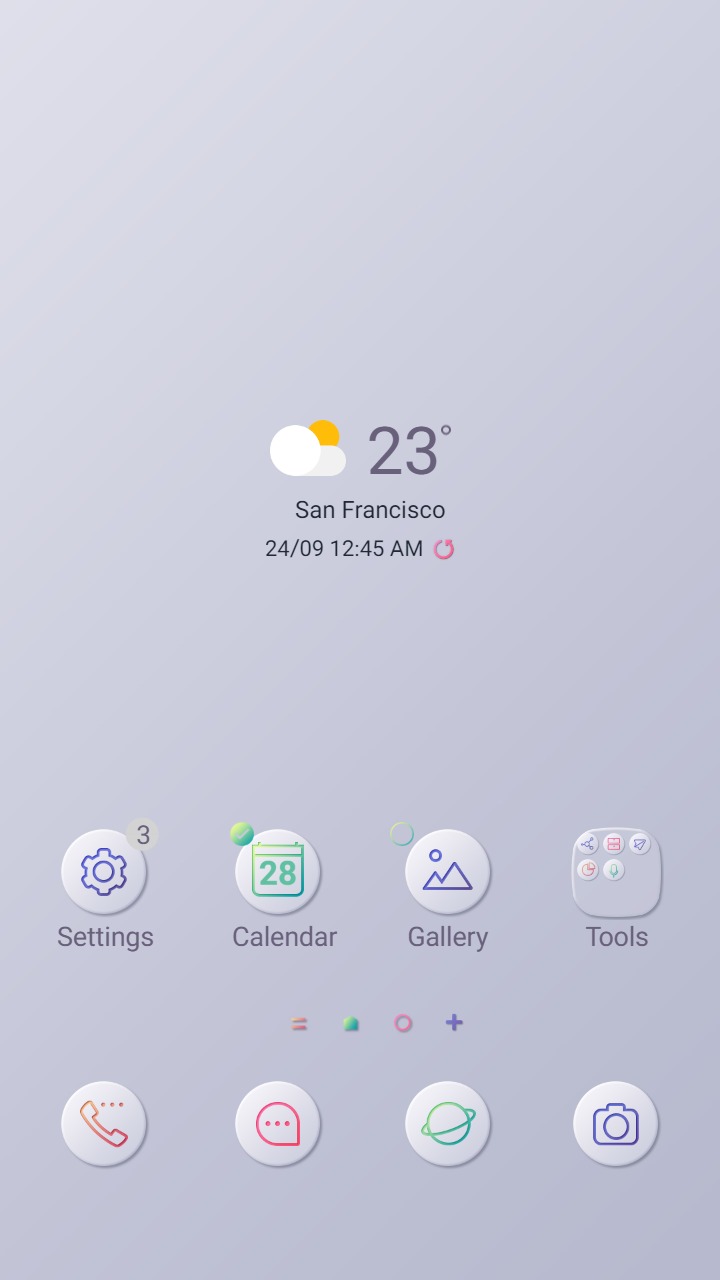720x1280 pixels.
Task: Tap the pie chart icon in the Tools folder
Action: [589, 869]
